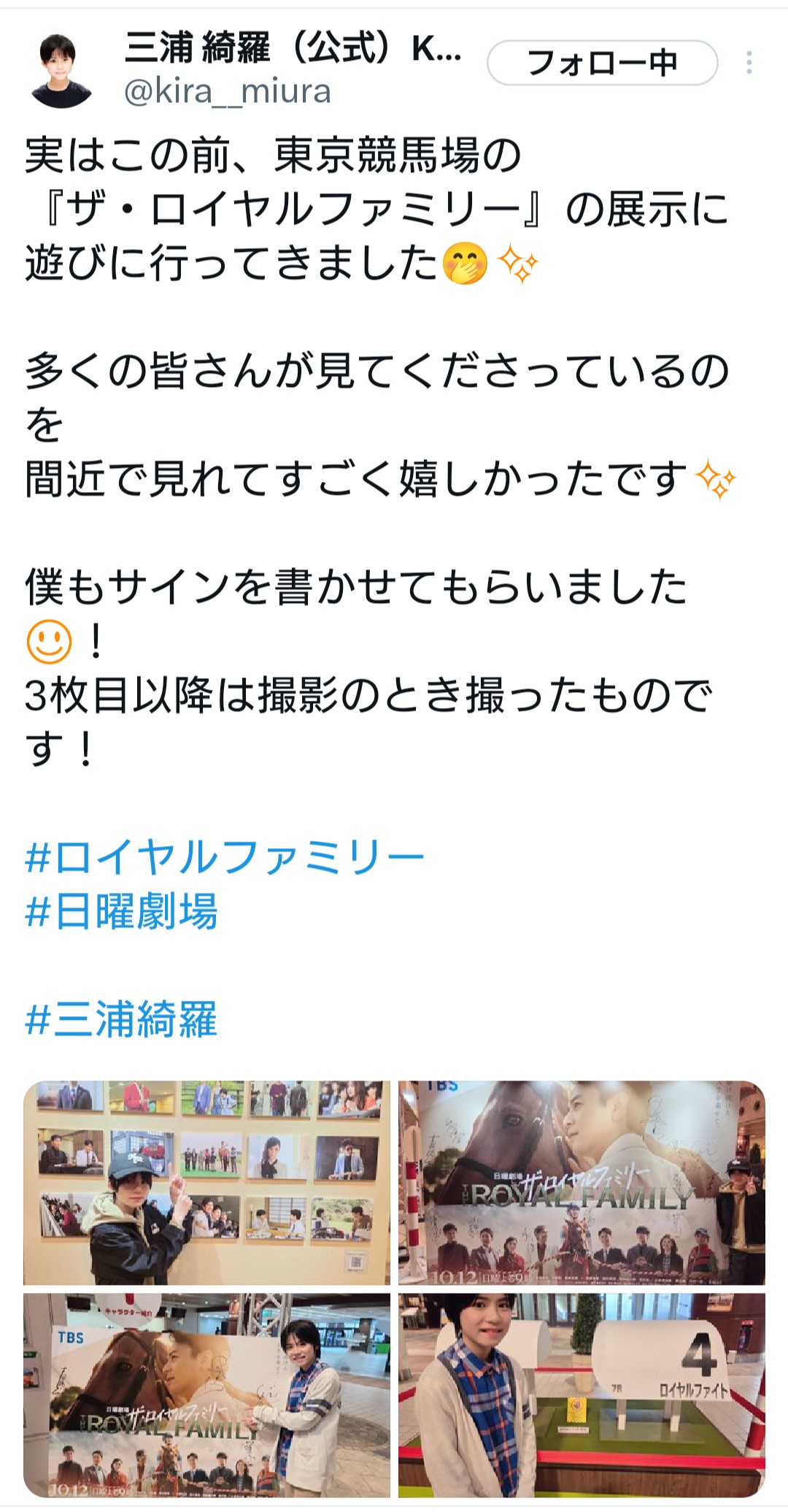Open the #ロイヤルファミリー hashtag
The height and width of the screenshot is (1512, 788).
tap(225, 857)
